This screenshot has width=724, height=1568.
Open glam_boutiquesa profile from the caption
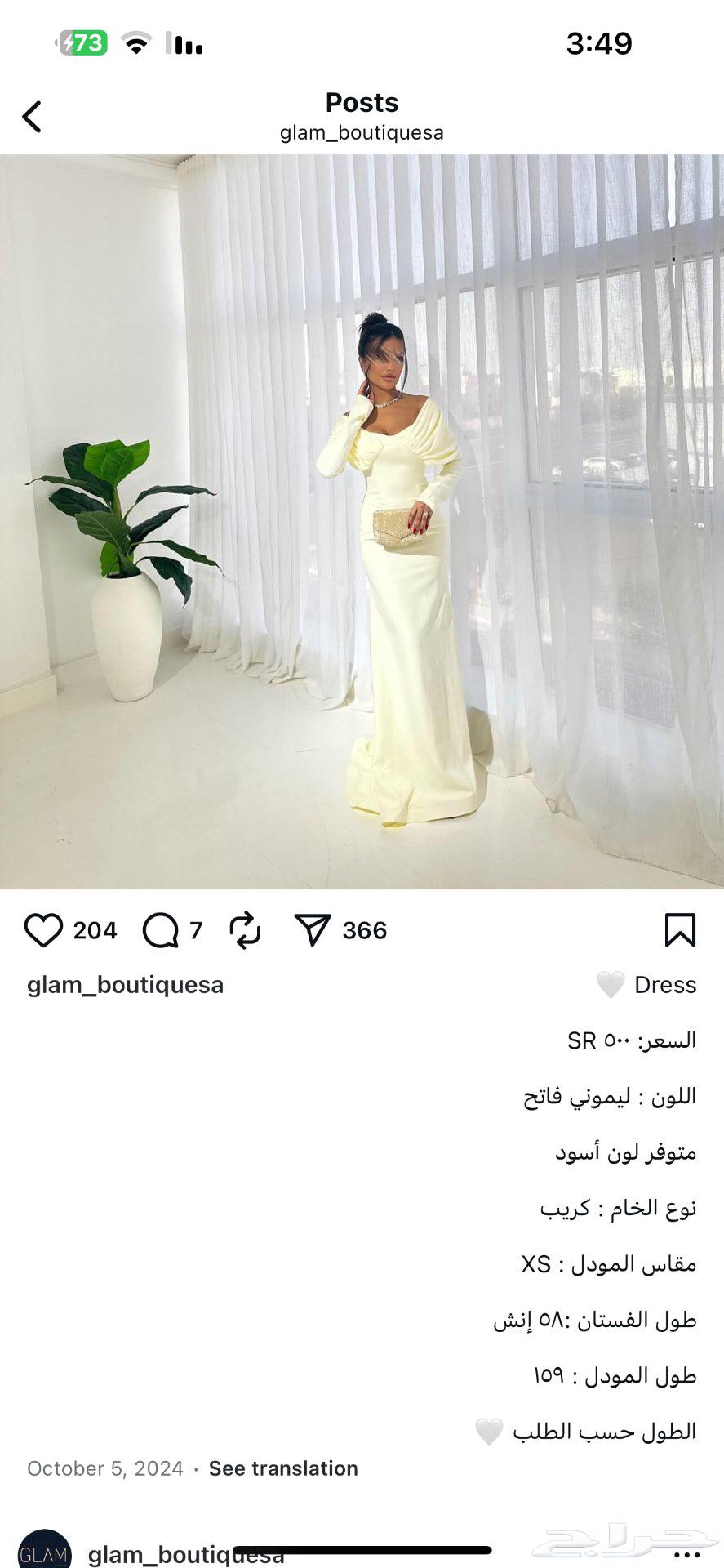click(125, 985)
